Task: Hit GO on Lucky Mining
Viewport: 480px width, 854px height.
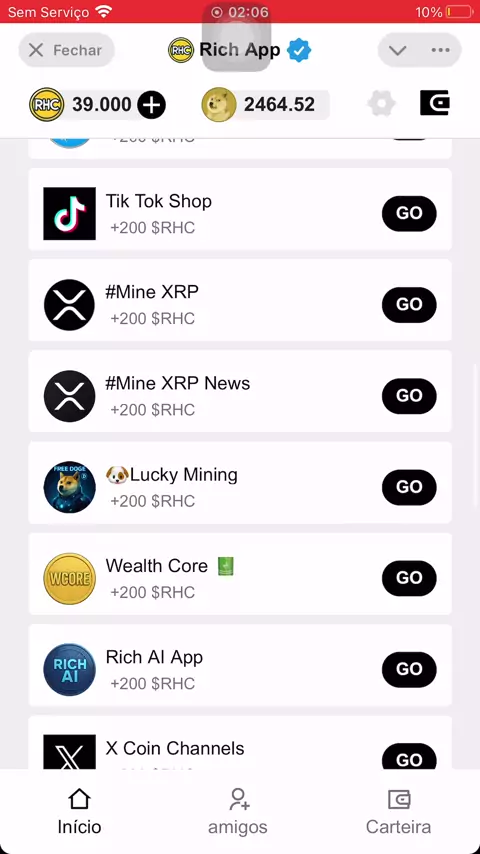Action: point(409,487)
